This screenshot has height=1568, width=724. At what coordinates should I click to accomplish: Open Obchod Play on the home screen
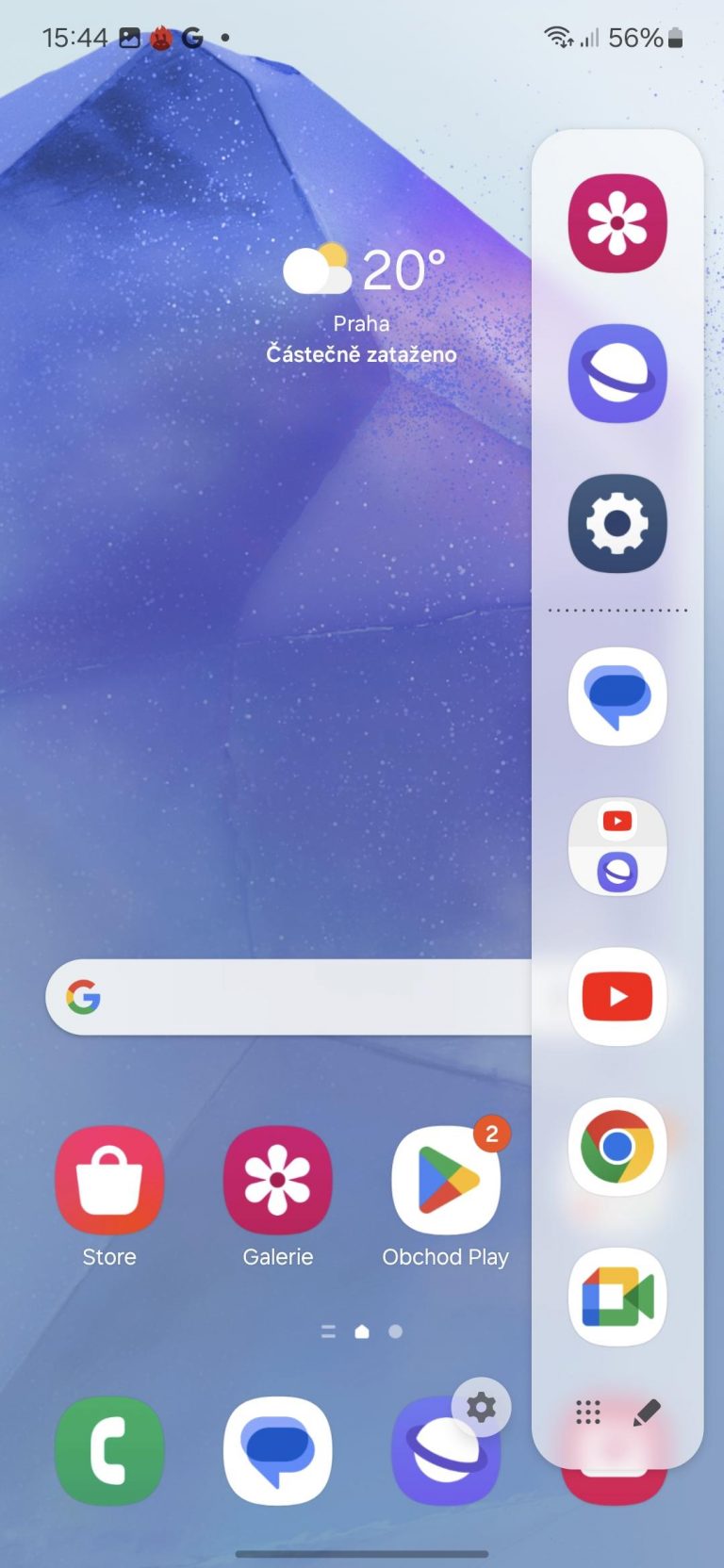point(445,1180)
